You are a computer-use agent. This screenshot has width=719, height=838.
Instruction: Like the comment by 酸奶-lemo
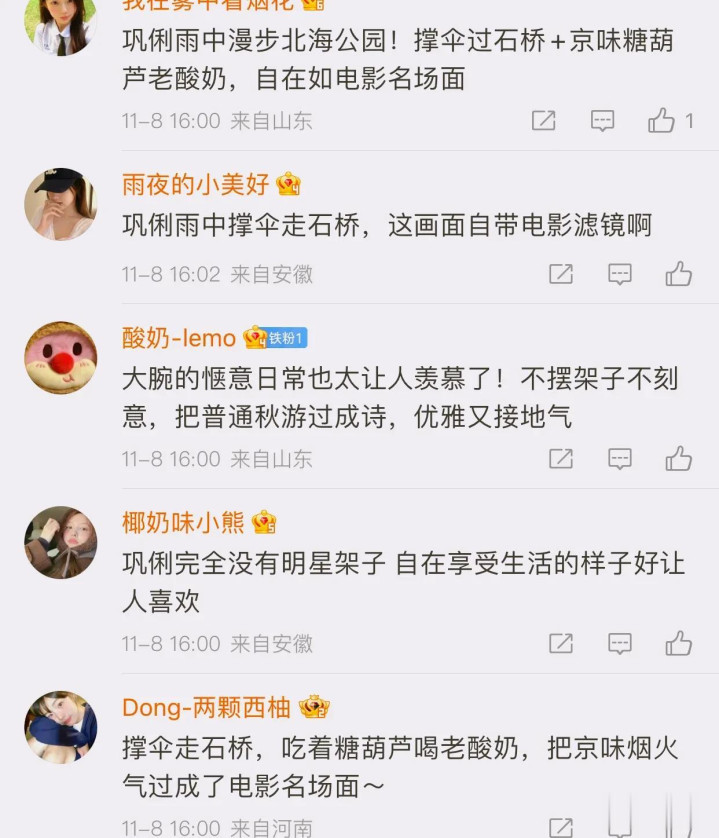pos(679,459)
